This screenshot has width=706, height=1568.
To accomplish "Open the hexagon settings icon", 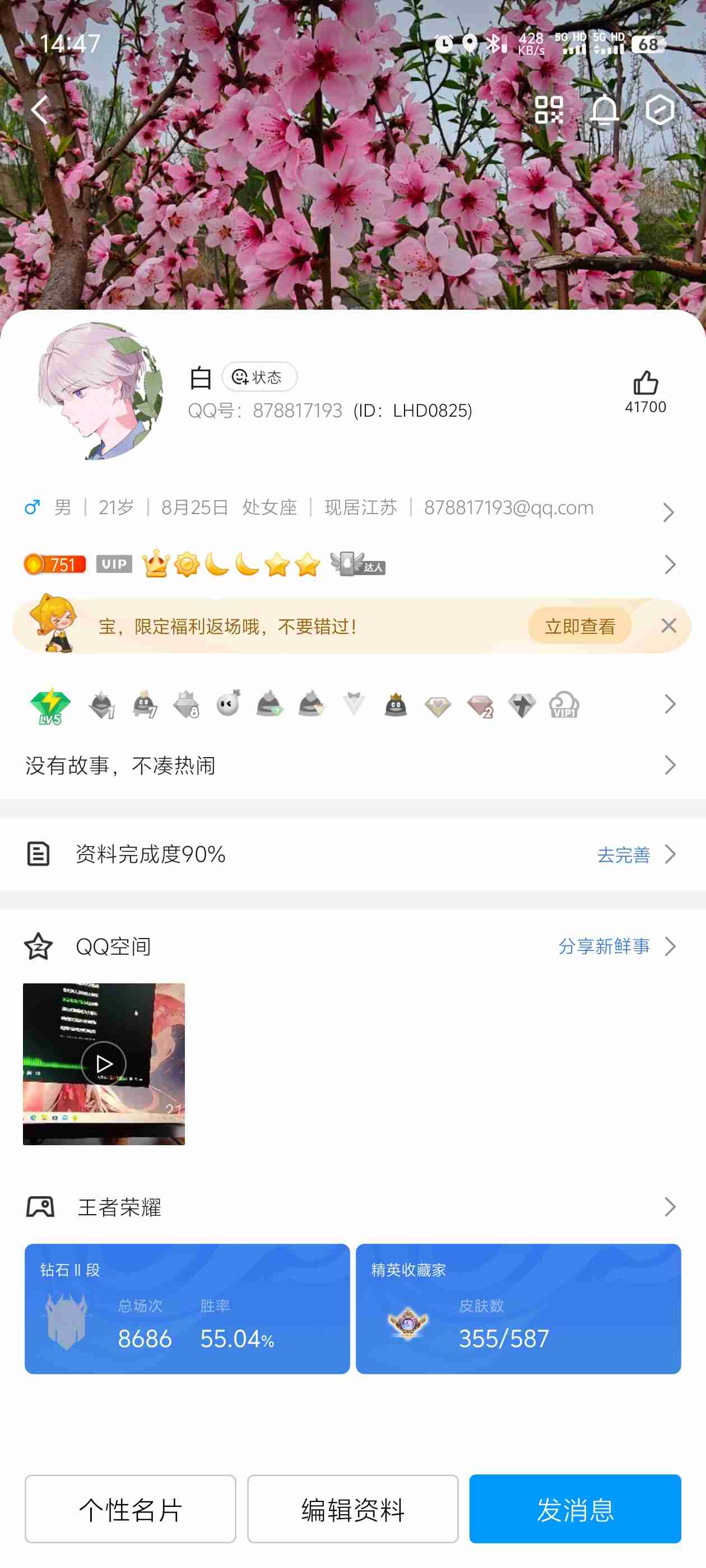I will coord(659,110).
